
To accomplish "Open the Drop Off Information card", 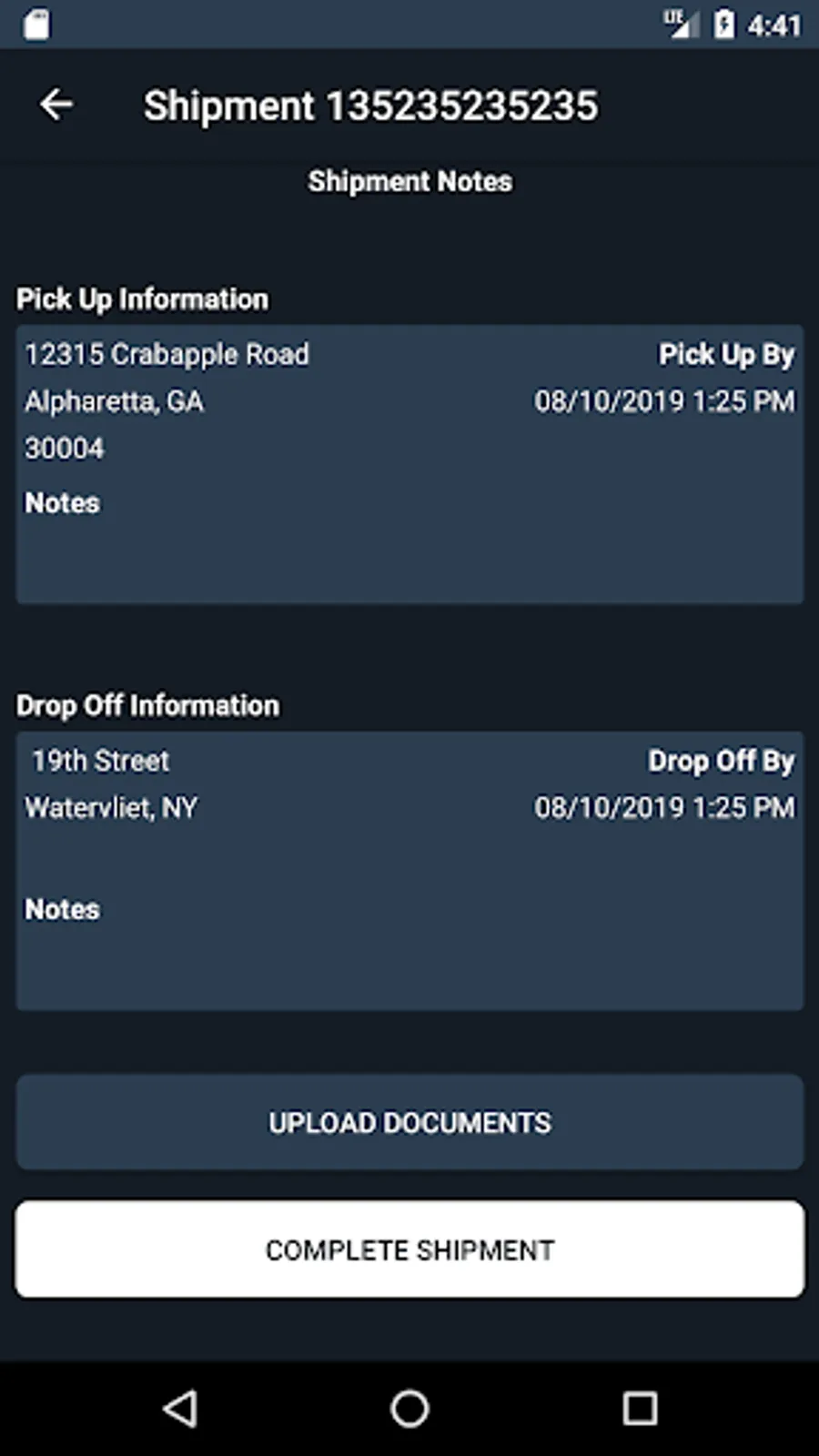I will (409, 871).
